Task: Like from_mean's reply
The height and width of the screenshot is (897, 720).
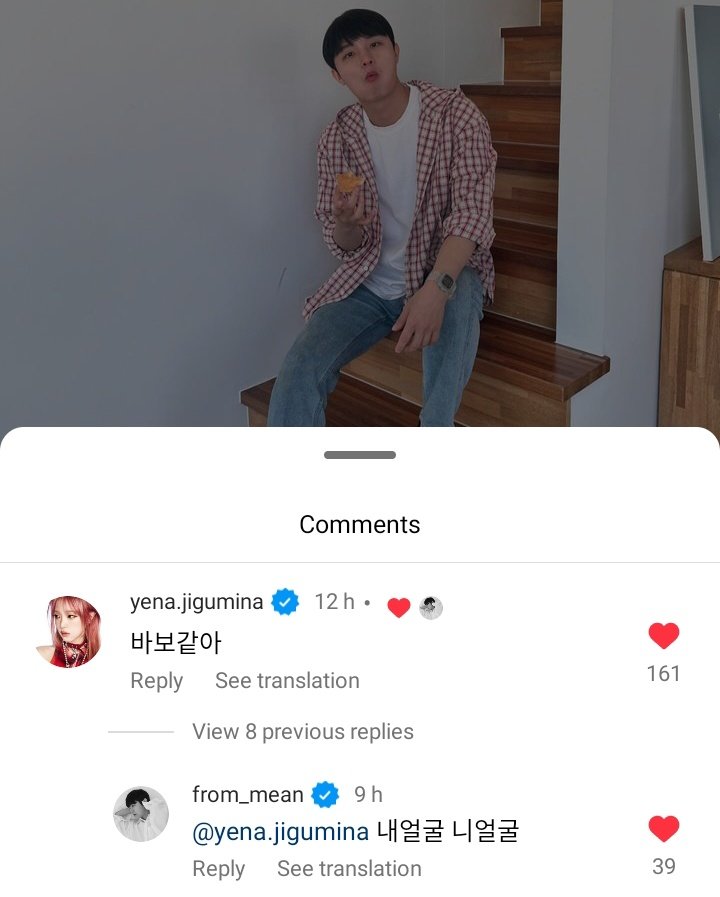Action: [x=663, y=829]
